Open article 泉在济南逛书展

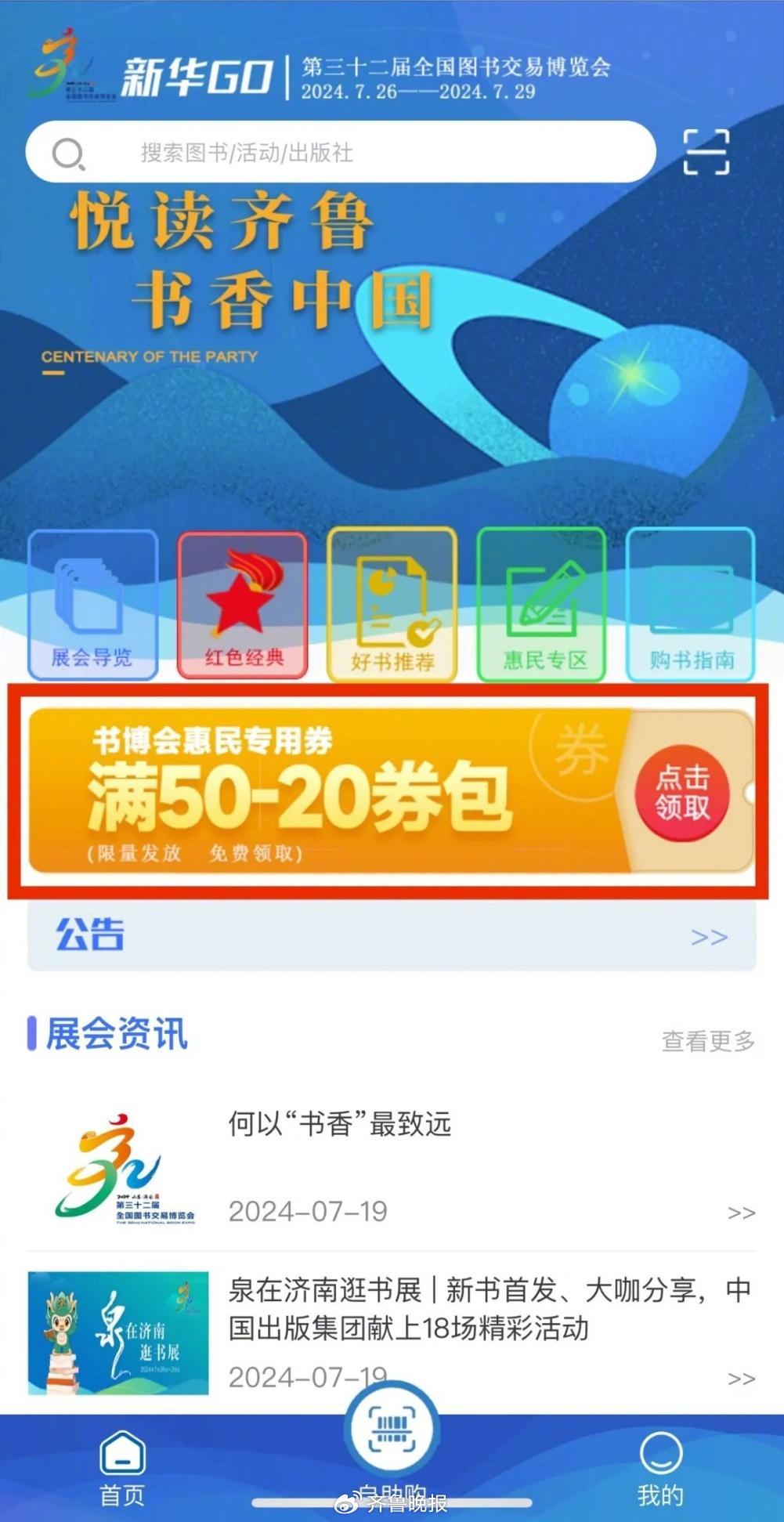[392, 1332]
